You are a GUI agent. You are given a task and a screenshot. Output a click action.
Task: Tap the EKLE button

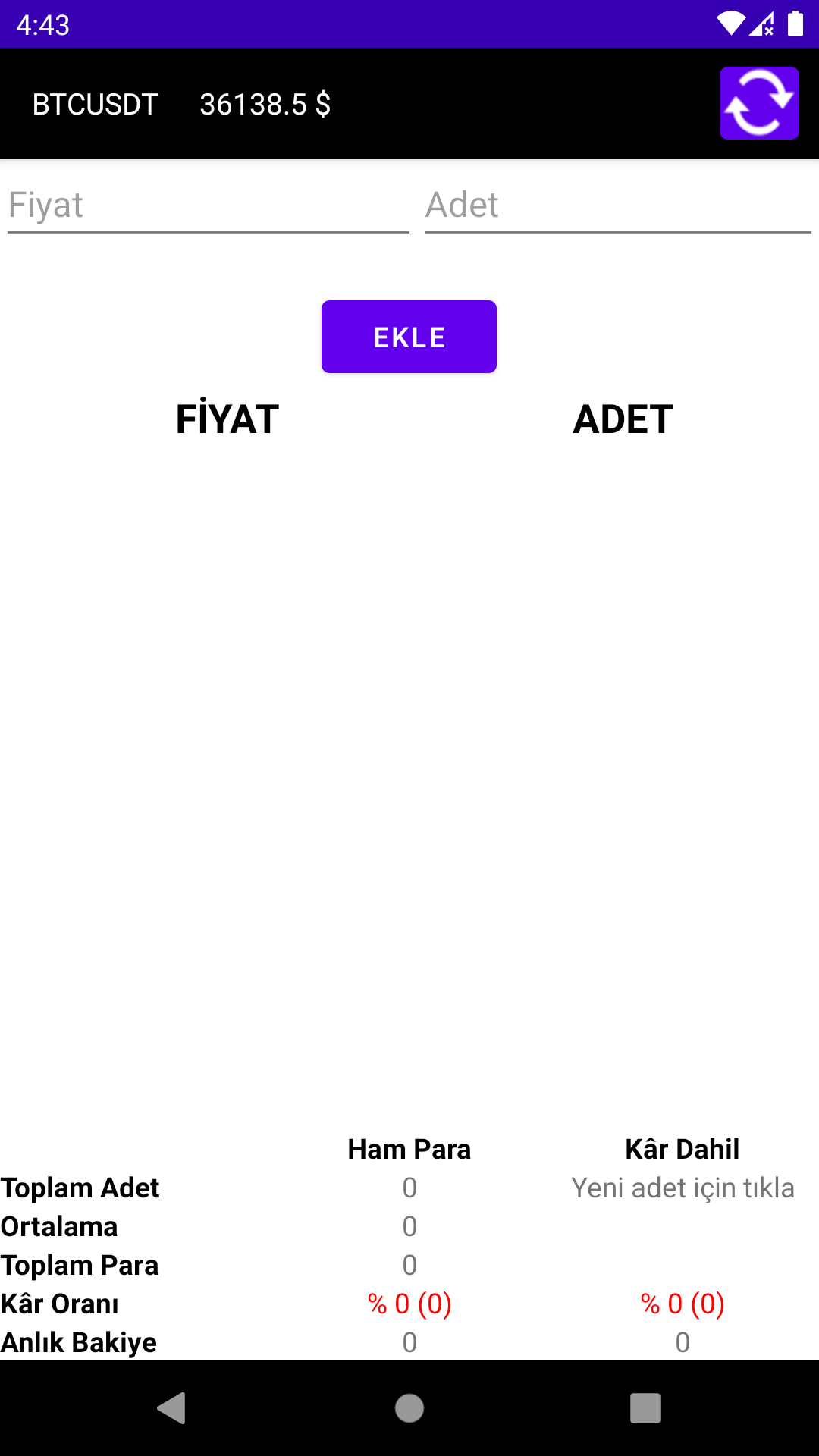click(409, 337)
